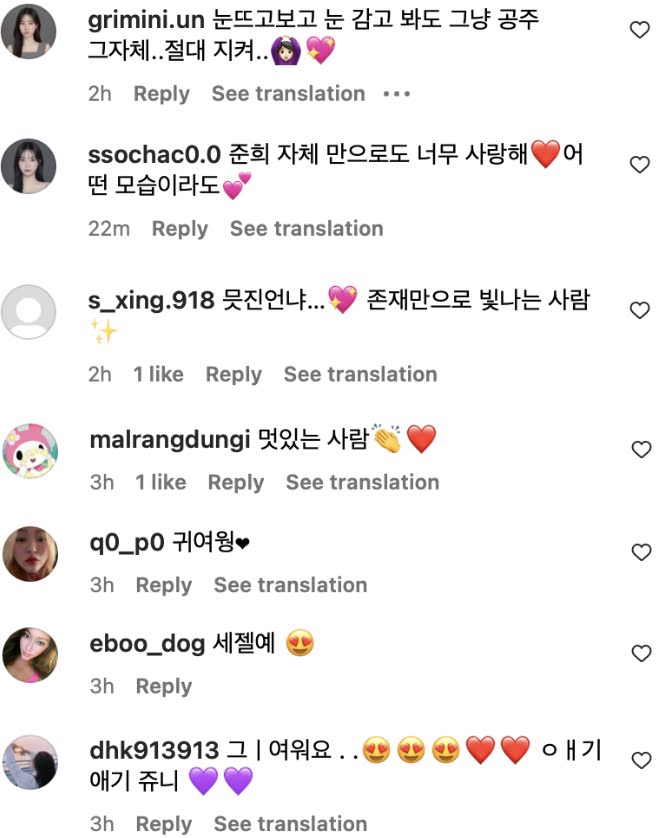Open more options on grimini.un's comment
Image resolution: width=668 pixels, height=838 pixels.
pos(397,94)
